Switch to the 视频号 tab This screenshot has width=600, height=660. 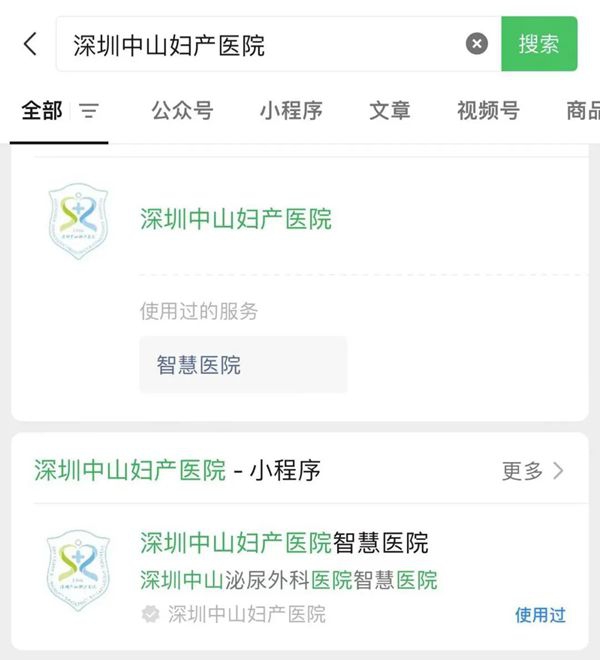(x=488, y=111)
